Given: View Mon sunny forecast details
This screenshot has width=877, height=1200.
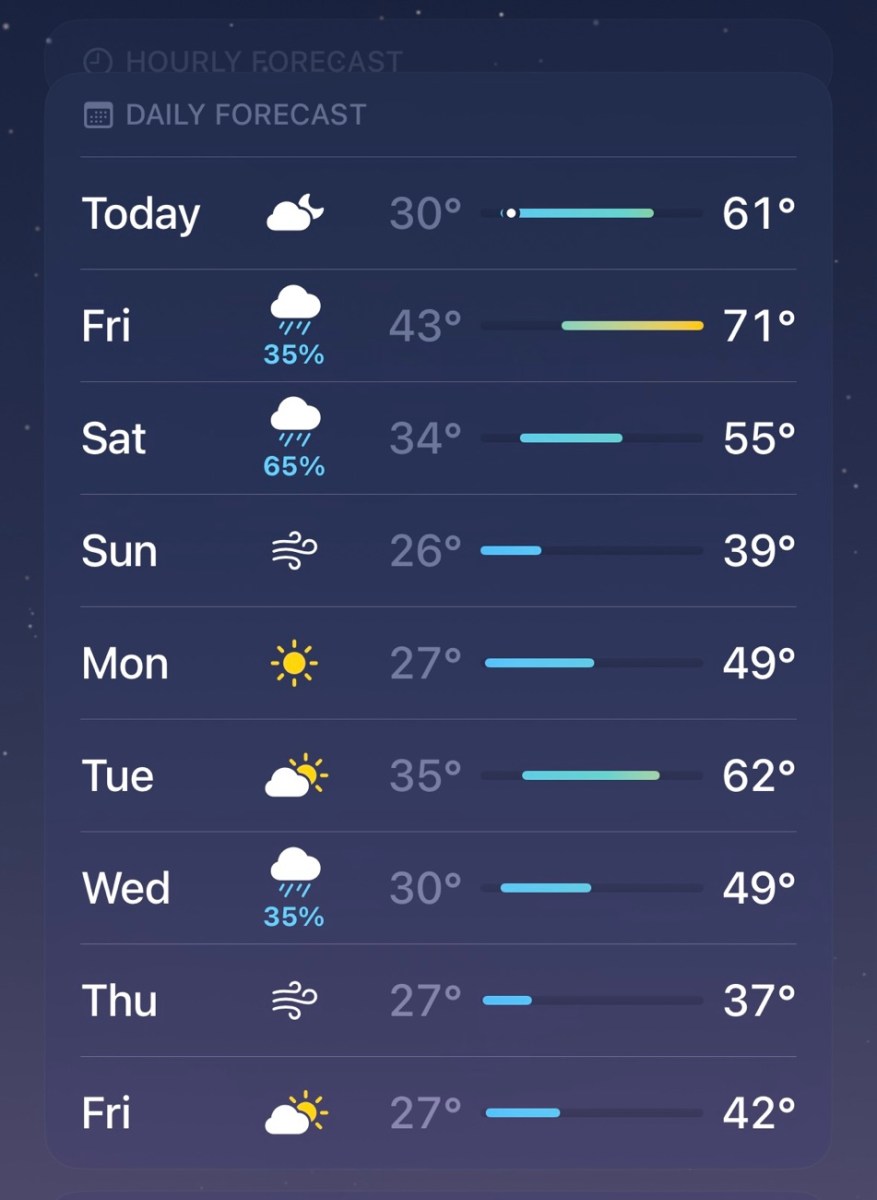Looking at the screenshot, I should tap(438, 663).
